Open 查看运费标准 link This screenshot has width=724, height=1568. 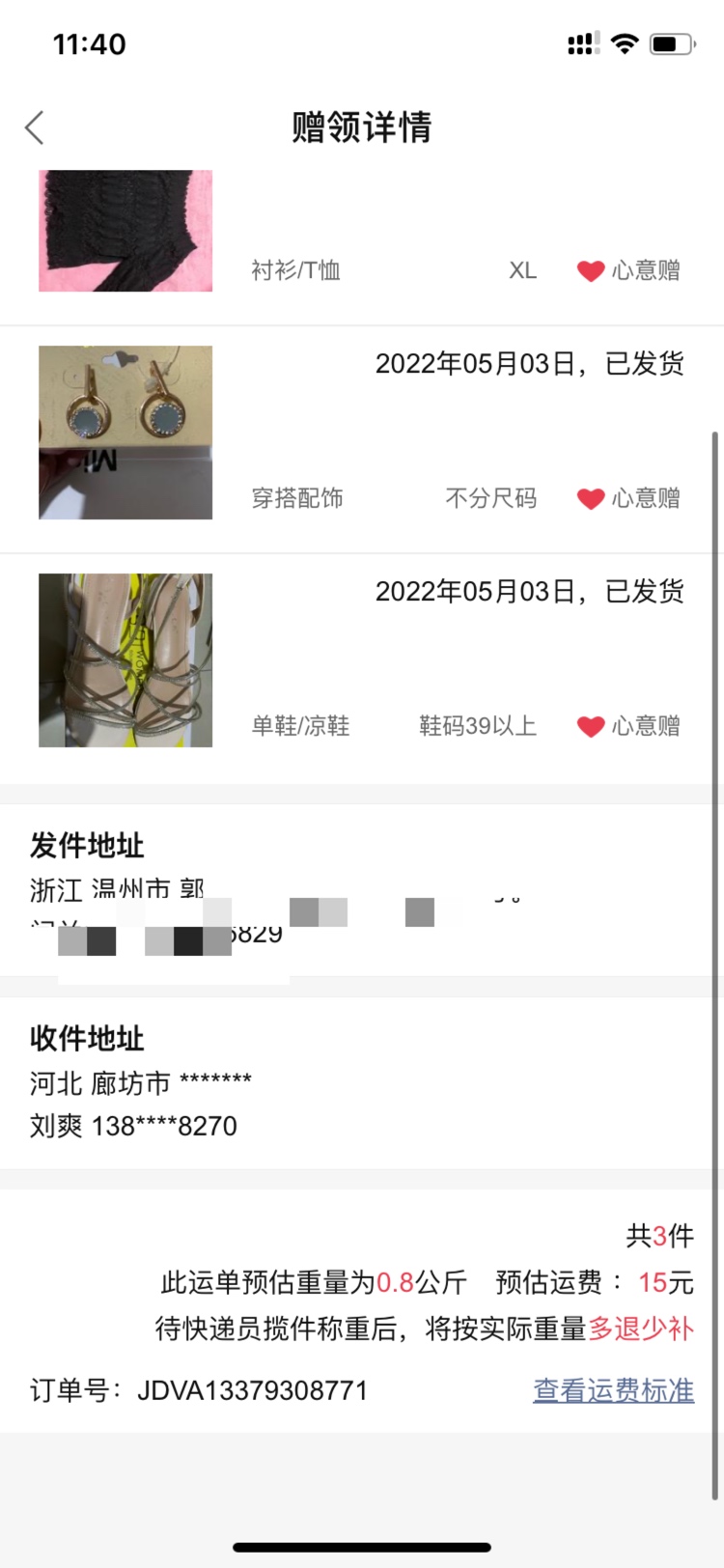613,1390
